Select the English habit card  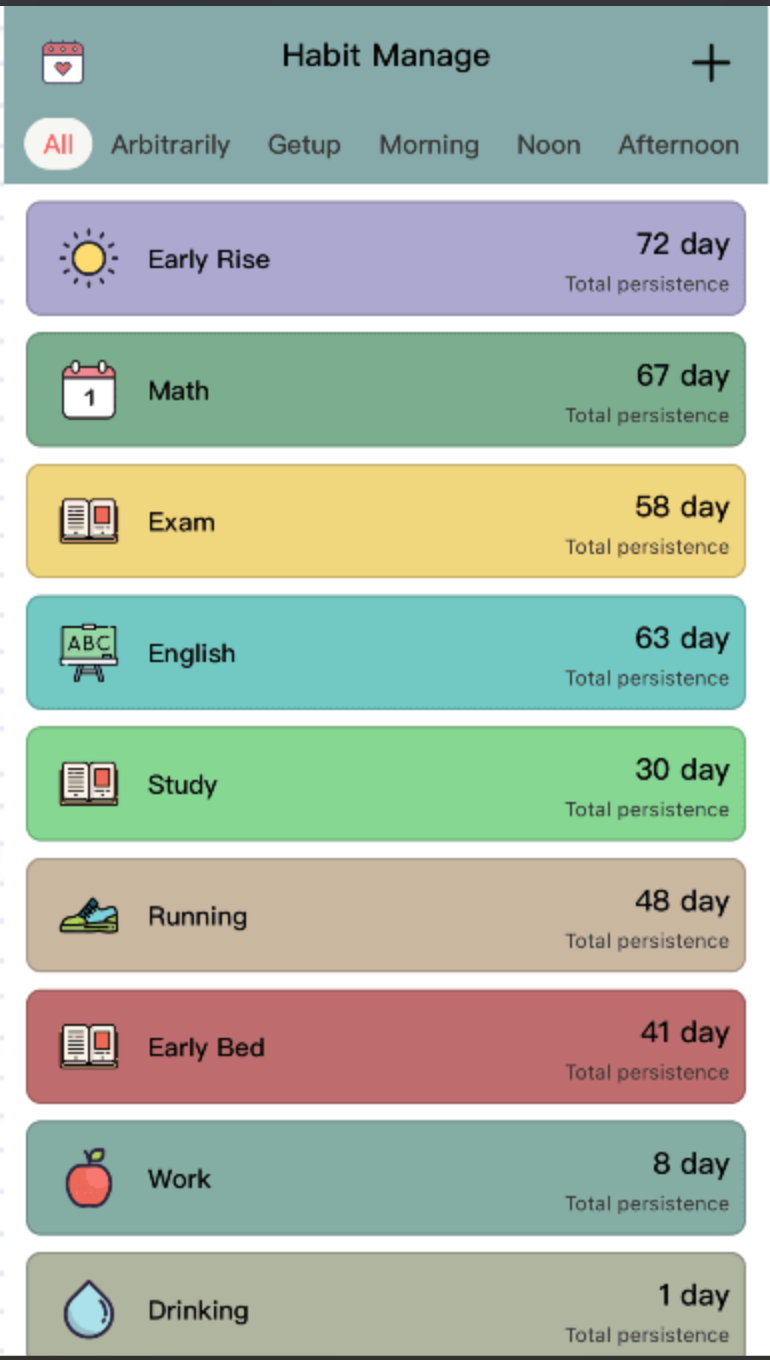click(x=385, y=653)
